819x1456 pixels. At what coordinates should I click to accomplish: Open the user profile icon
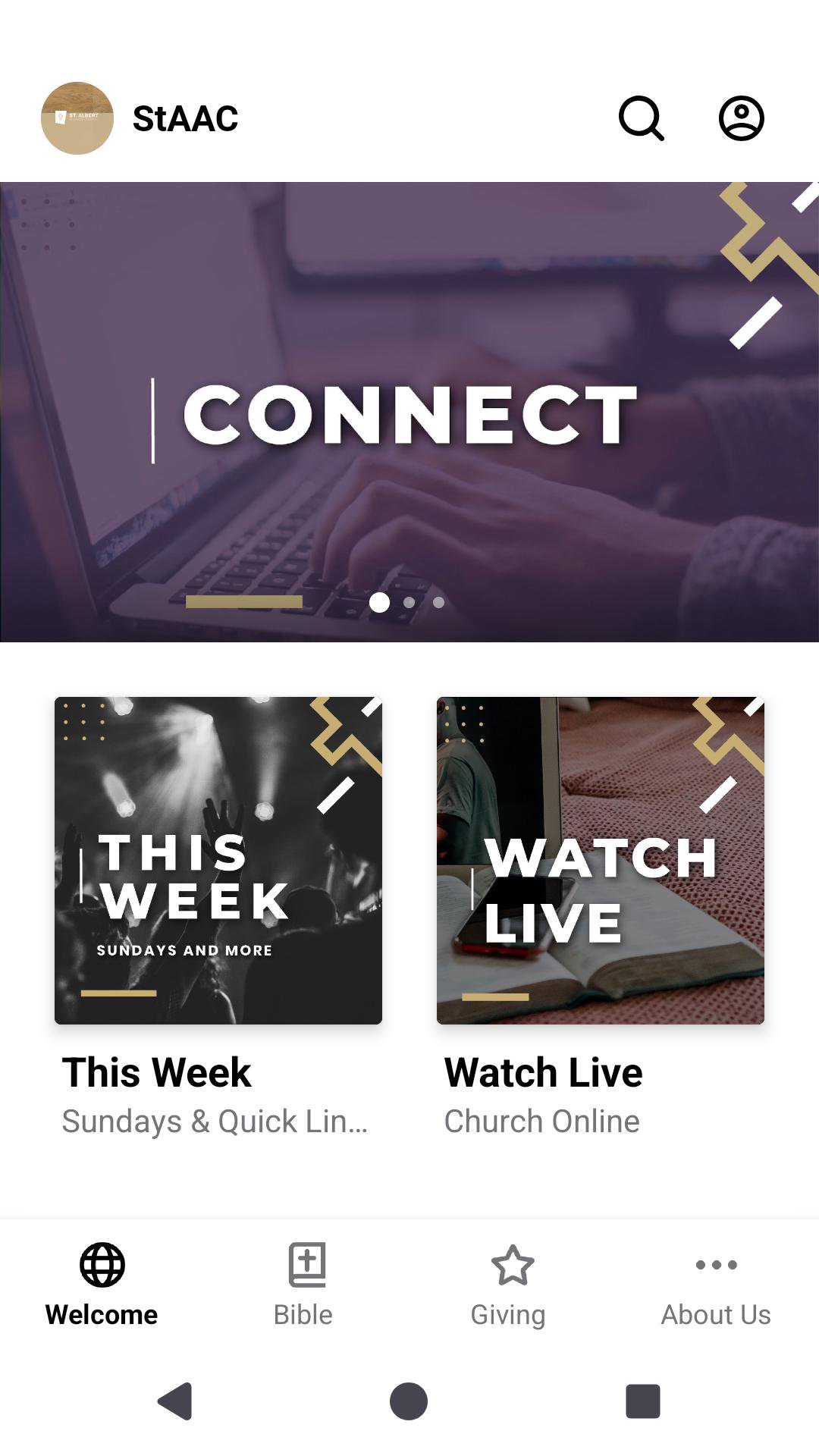coord(741,118)
